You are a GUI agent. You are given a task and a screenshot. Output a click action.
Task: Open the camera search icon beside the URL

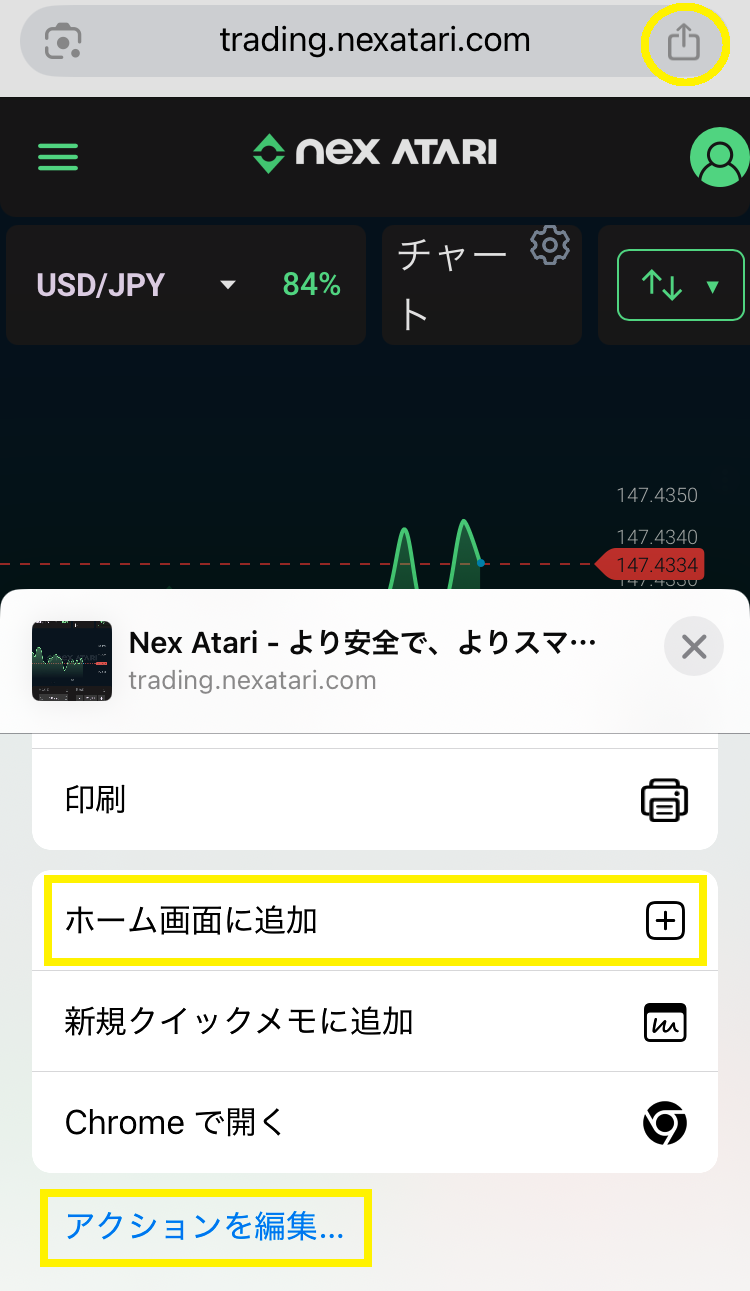63,41
